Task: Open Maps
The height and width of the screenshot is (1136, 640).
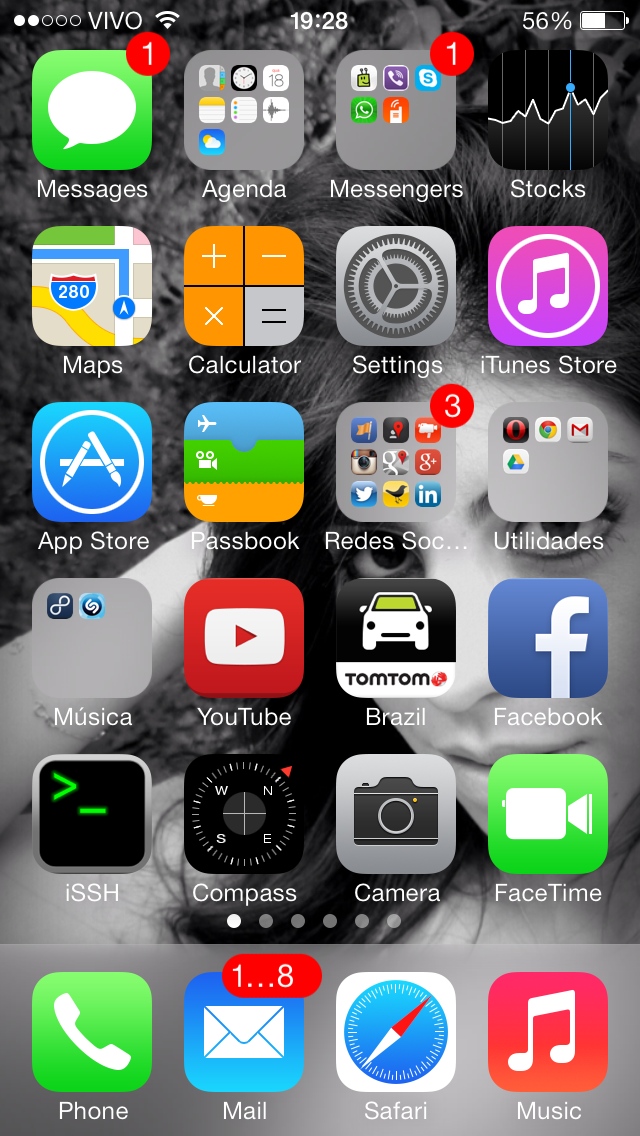Action: (x=92, y=286)
